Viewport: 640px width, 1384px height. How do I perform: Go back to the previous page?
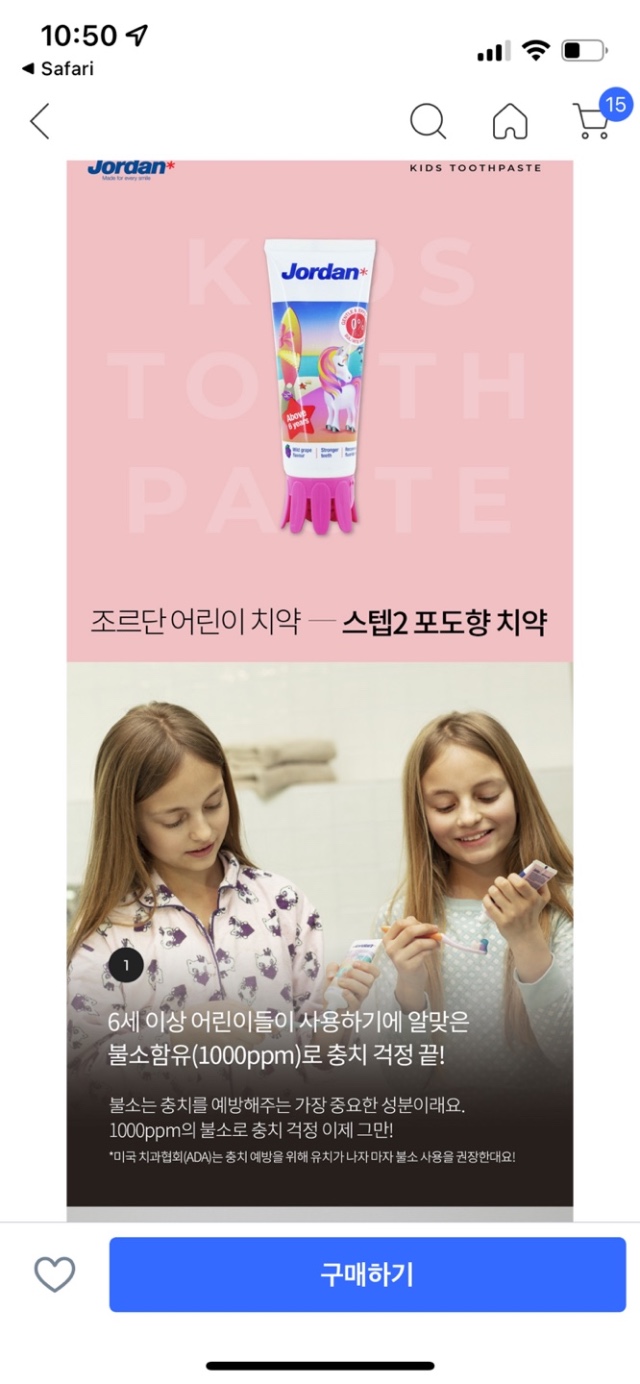pyautogui.click(x=40, y=121)
